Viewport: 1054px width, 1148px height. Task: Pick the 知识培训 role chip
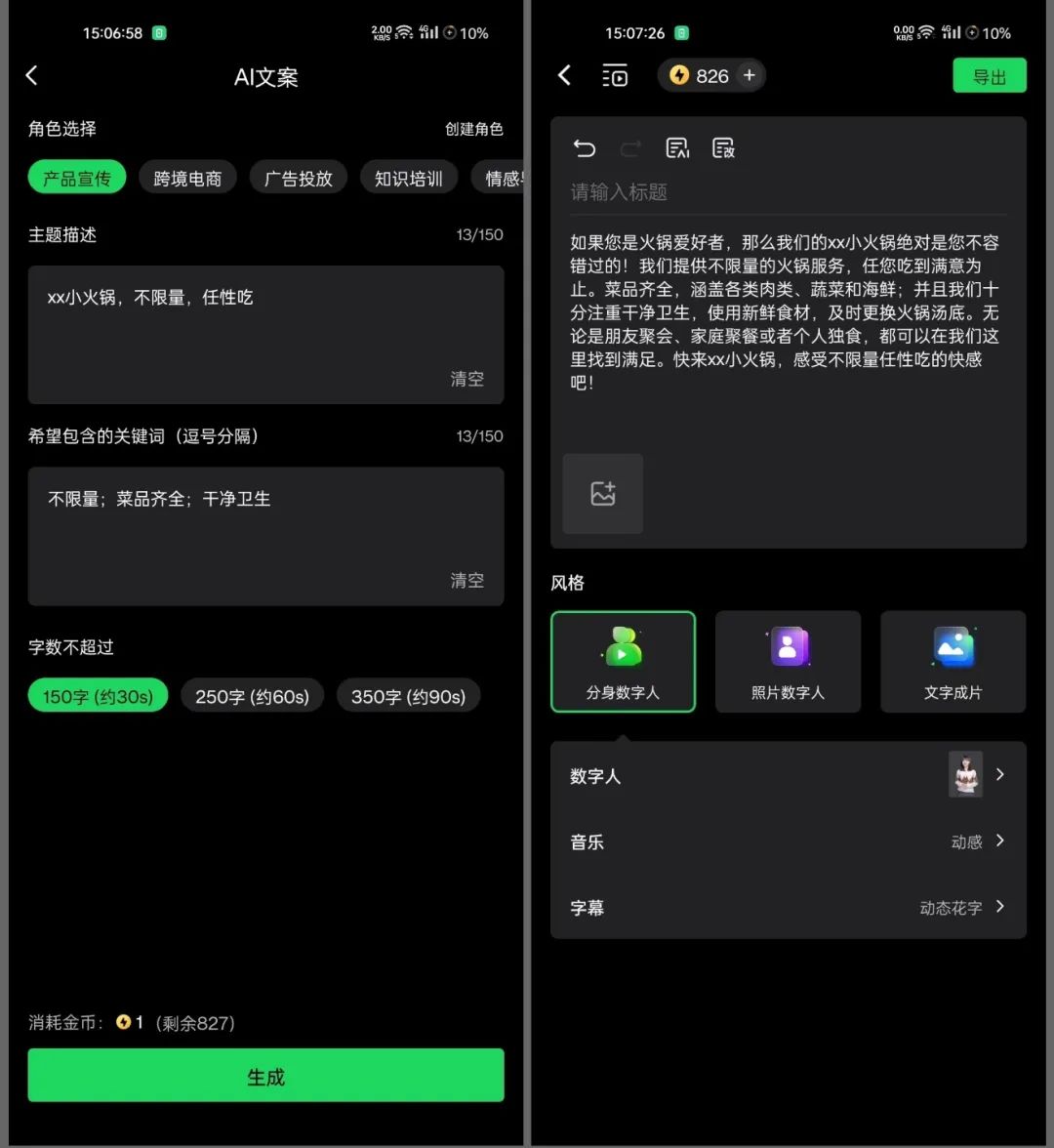click(409, 178)
